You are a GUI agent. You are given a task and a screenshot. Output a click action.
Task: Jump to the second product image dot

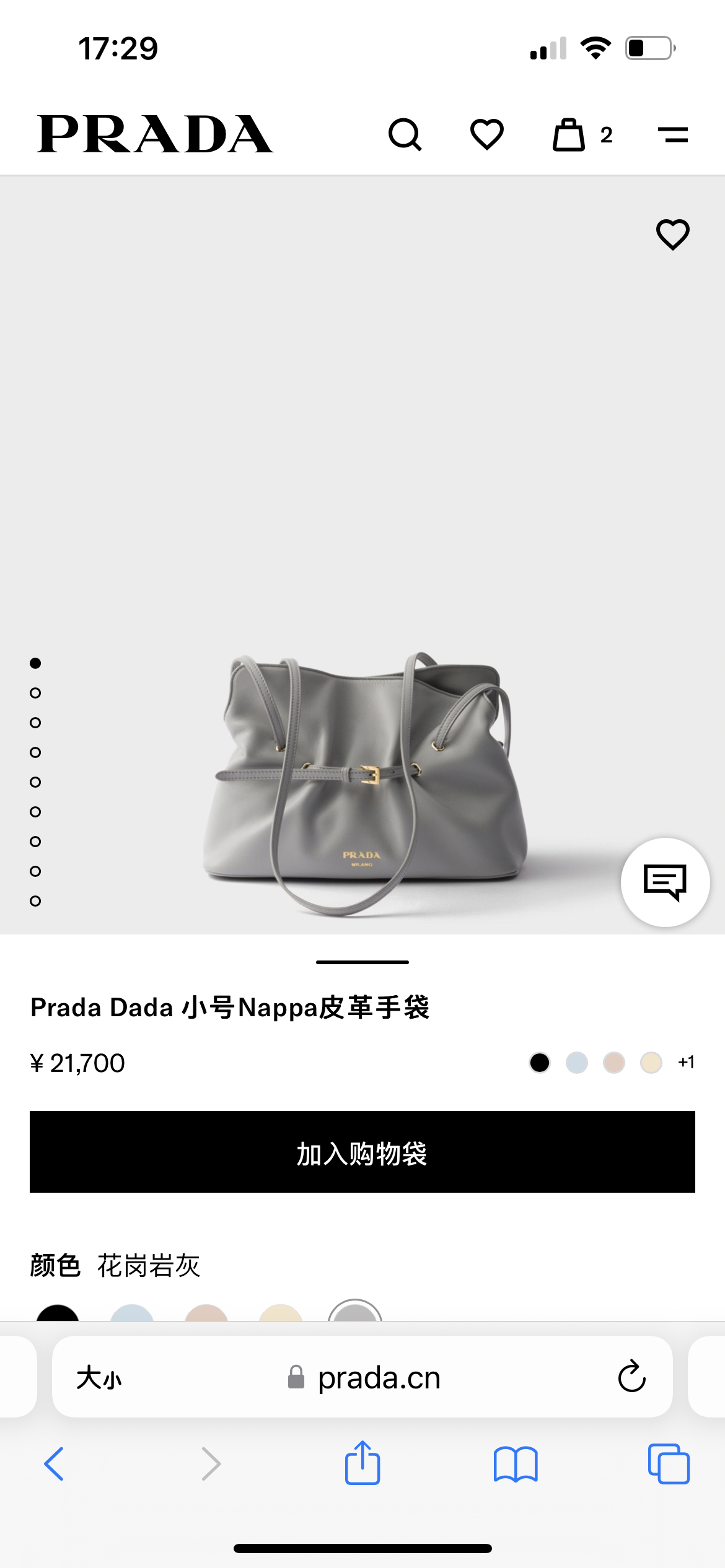pyautogui.click(x=35, y=693)
